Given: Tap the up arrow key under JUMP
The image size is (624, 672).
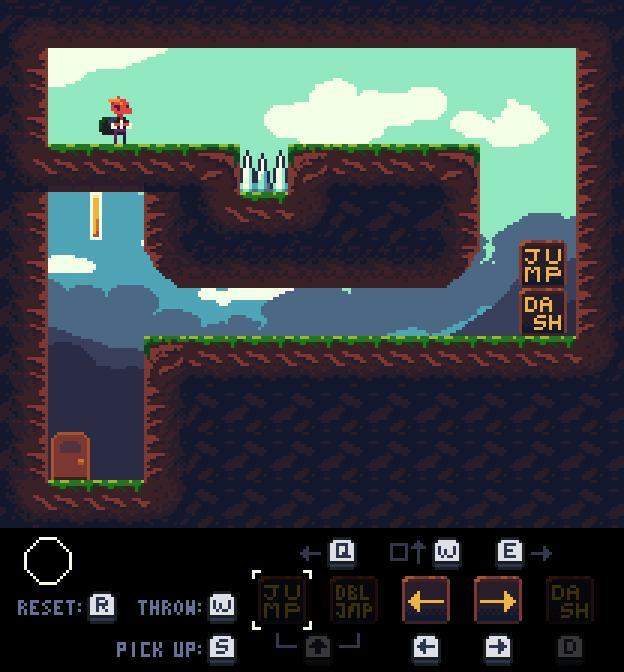Looking at the screenshot, I should [318, 647].
